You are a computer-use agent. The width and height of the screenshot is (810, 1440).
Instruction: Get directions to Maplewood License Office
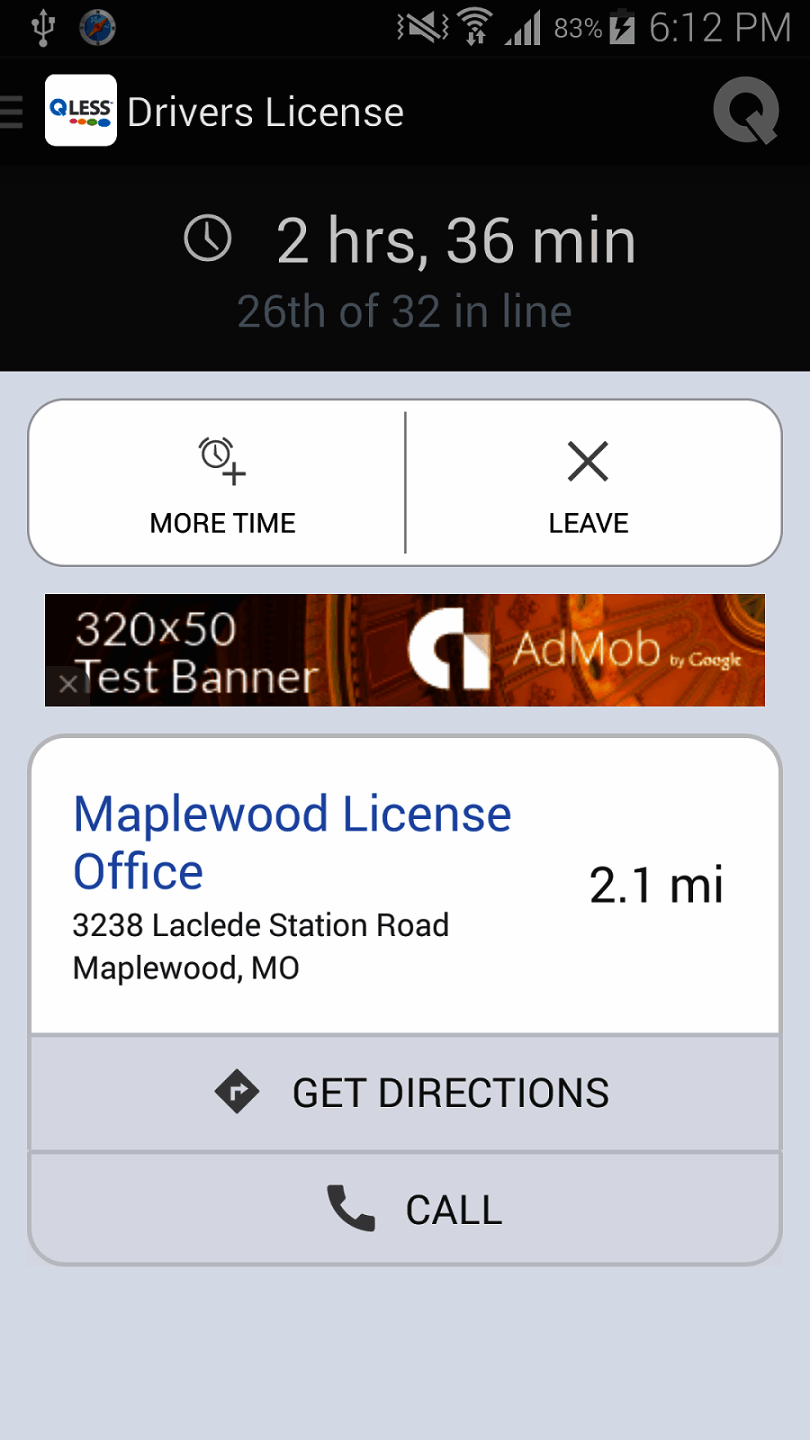pyautogui.click(x=405, y=1092)
